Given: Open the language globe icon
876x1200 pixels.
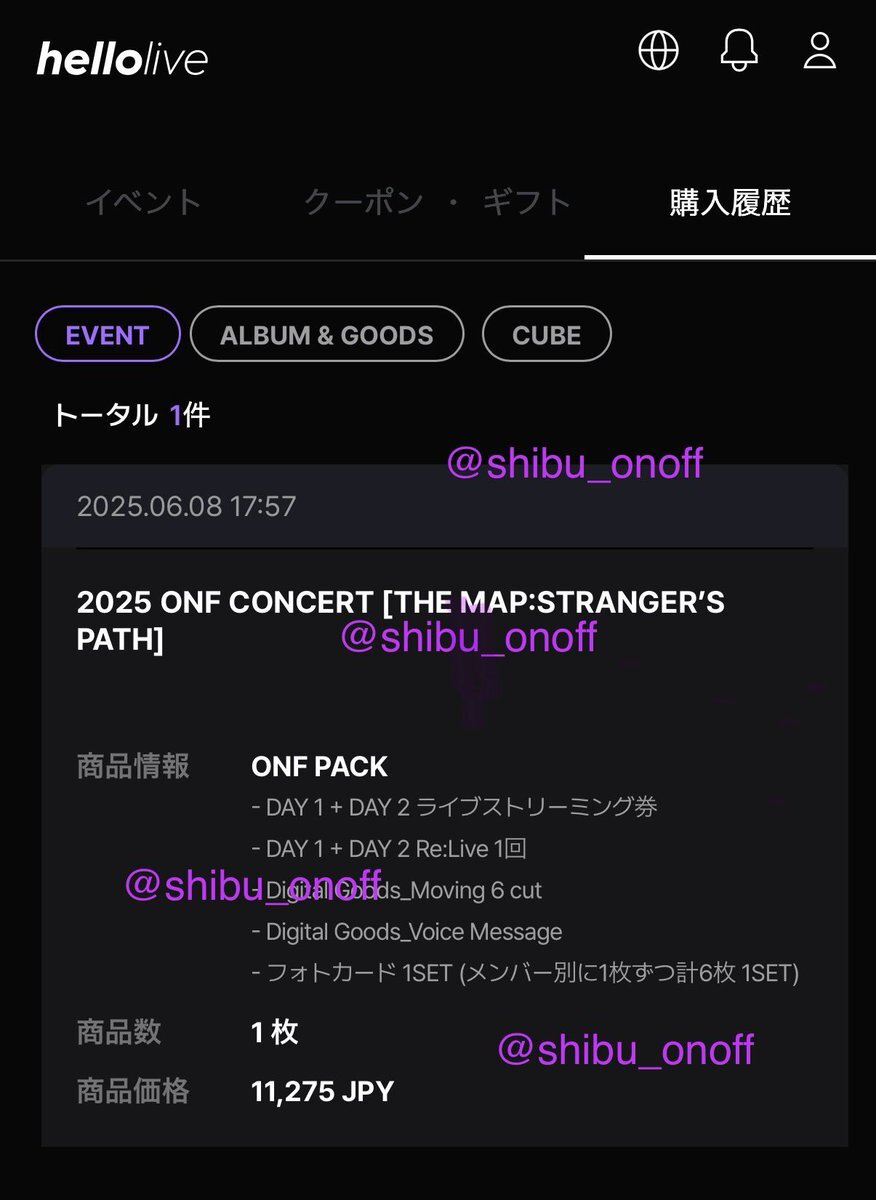Looking at the screenshot, I should pyautogui.click(x=658, y=51).
